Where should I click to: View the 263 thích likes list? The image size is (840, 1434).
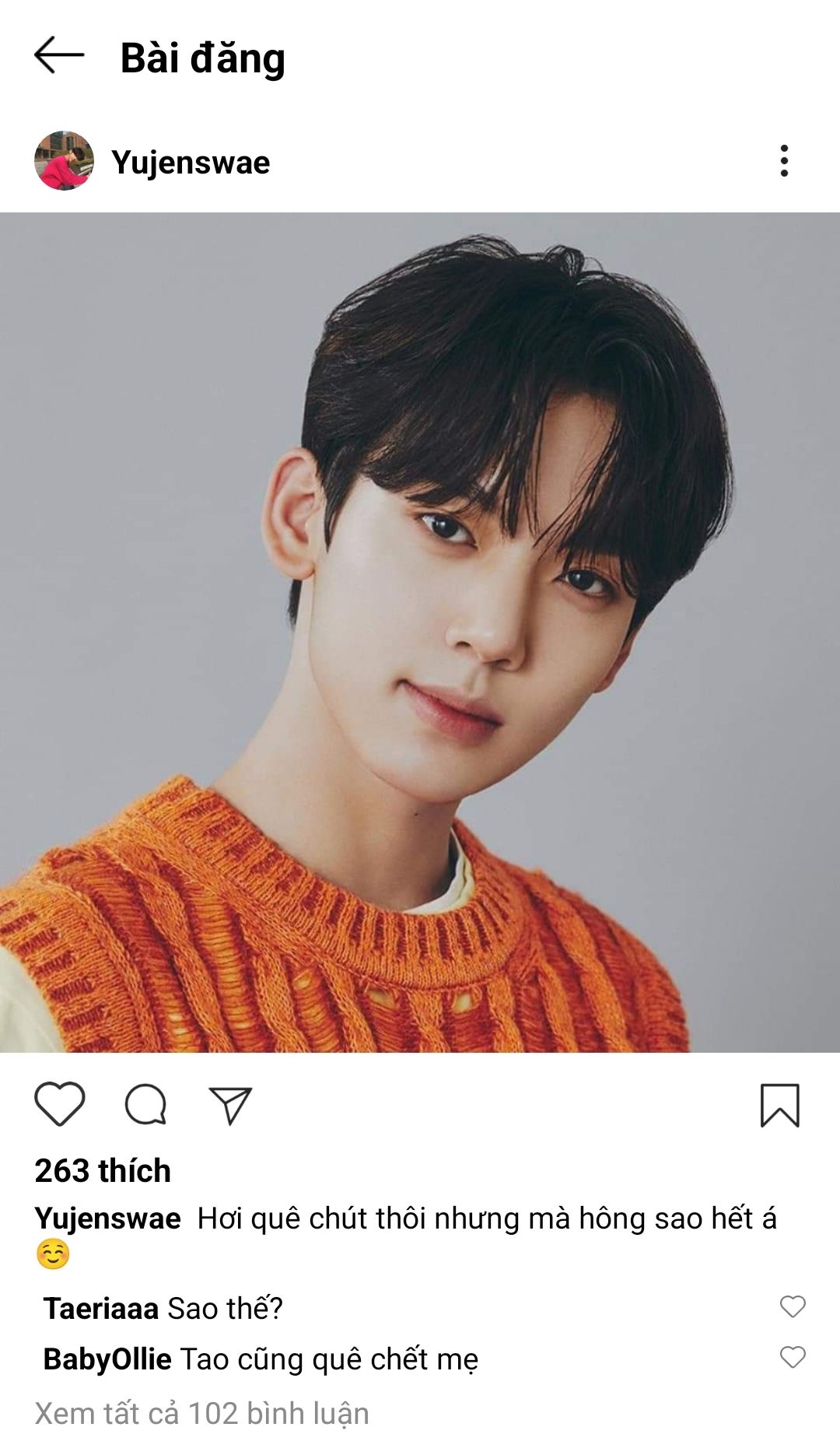(x=103, y=1171)
